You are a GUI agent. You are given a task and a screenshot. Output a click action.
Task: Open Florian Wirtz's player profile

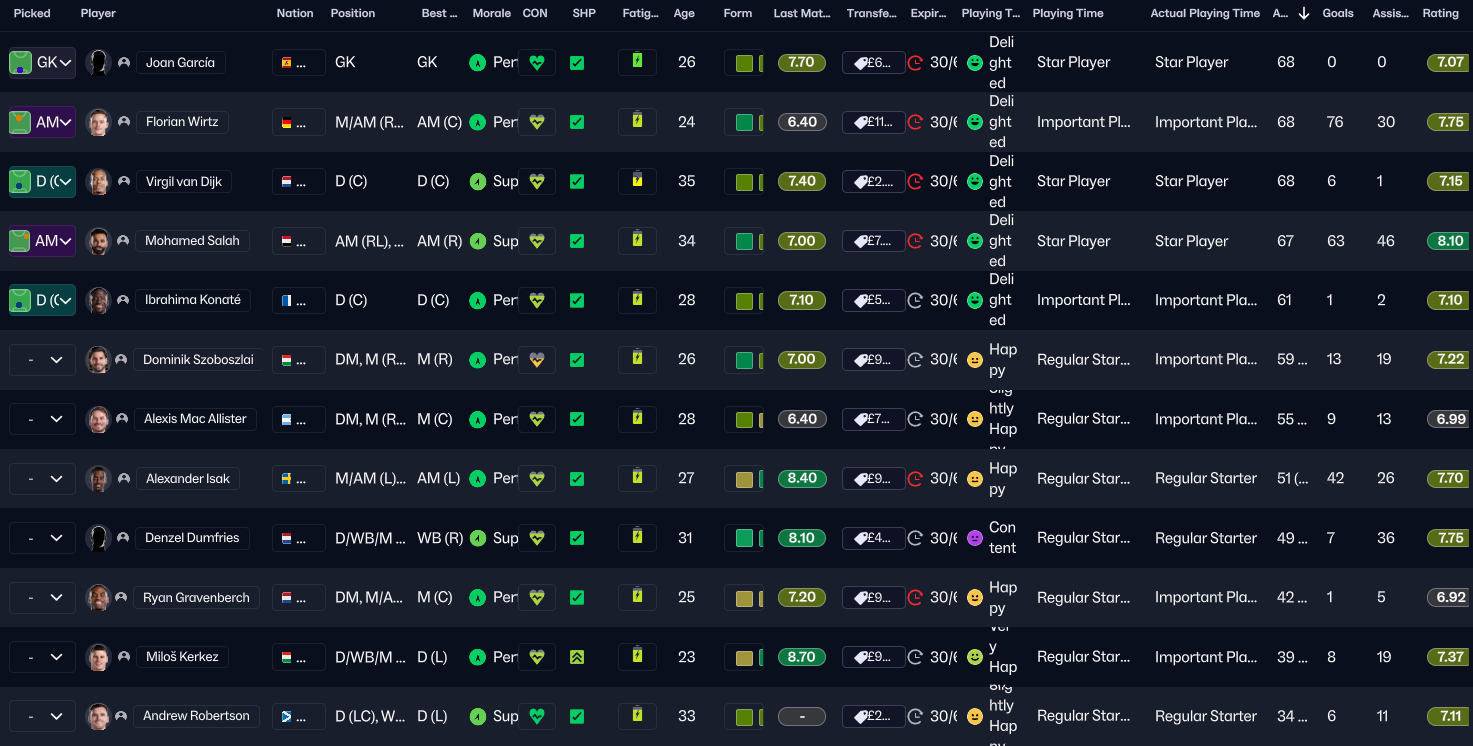tap(180, 122)
